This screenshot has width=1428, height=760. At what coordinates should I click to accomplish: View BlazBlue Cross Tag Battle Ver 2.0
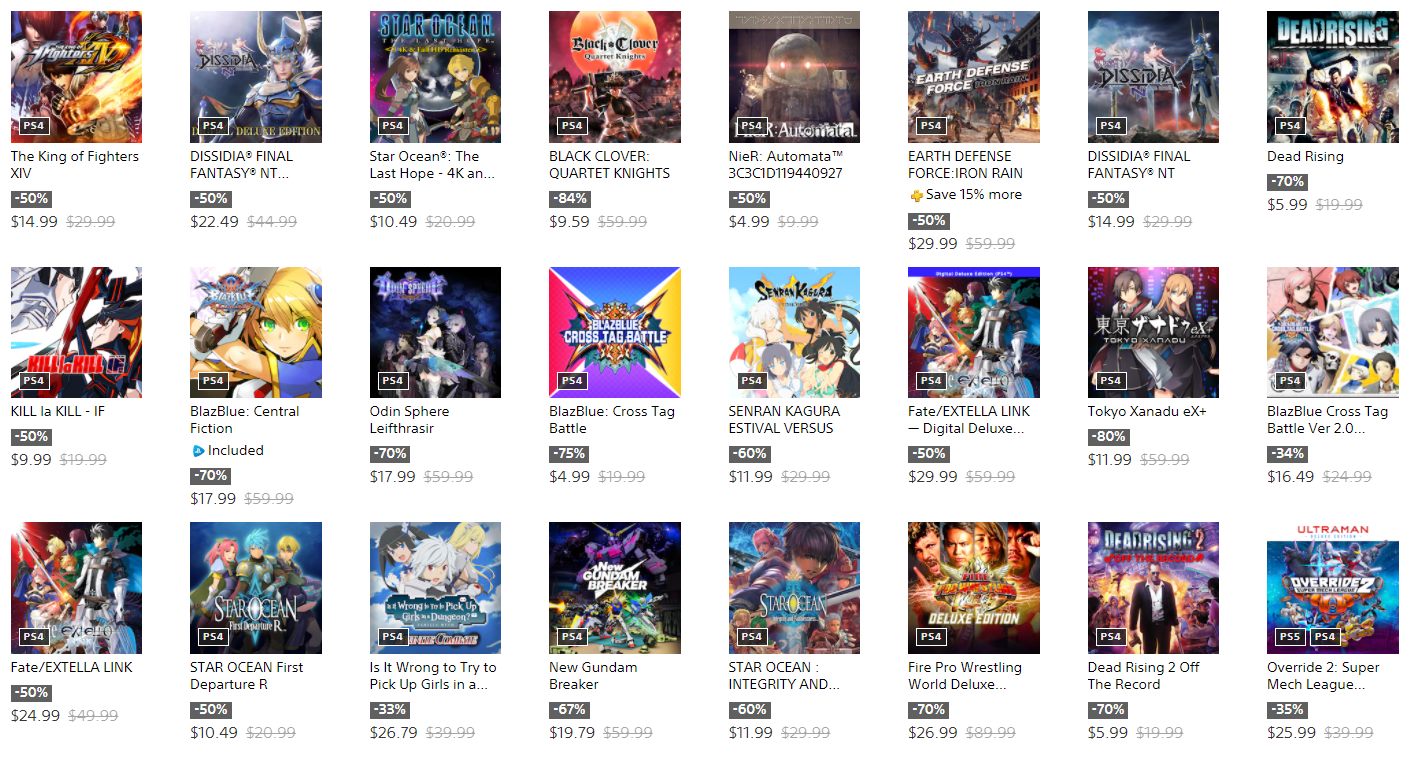1333,333
